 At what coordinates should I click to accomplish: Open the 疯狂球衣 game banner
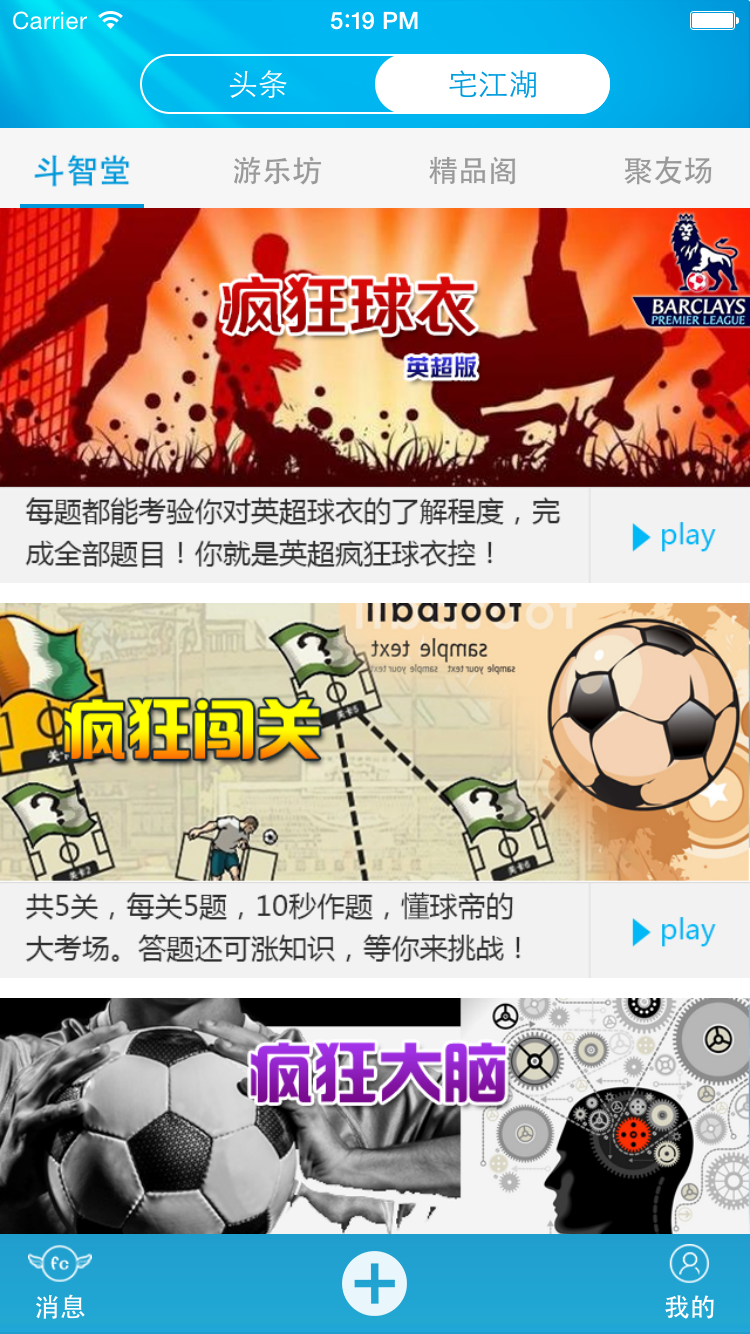point(375,347)
